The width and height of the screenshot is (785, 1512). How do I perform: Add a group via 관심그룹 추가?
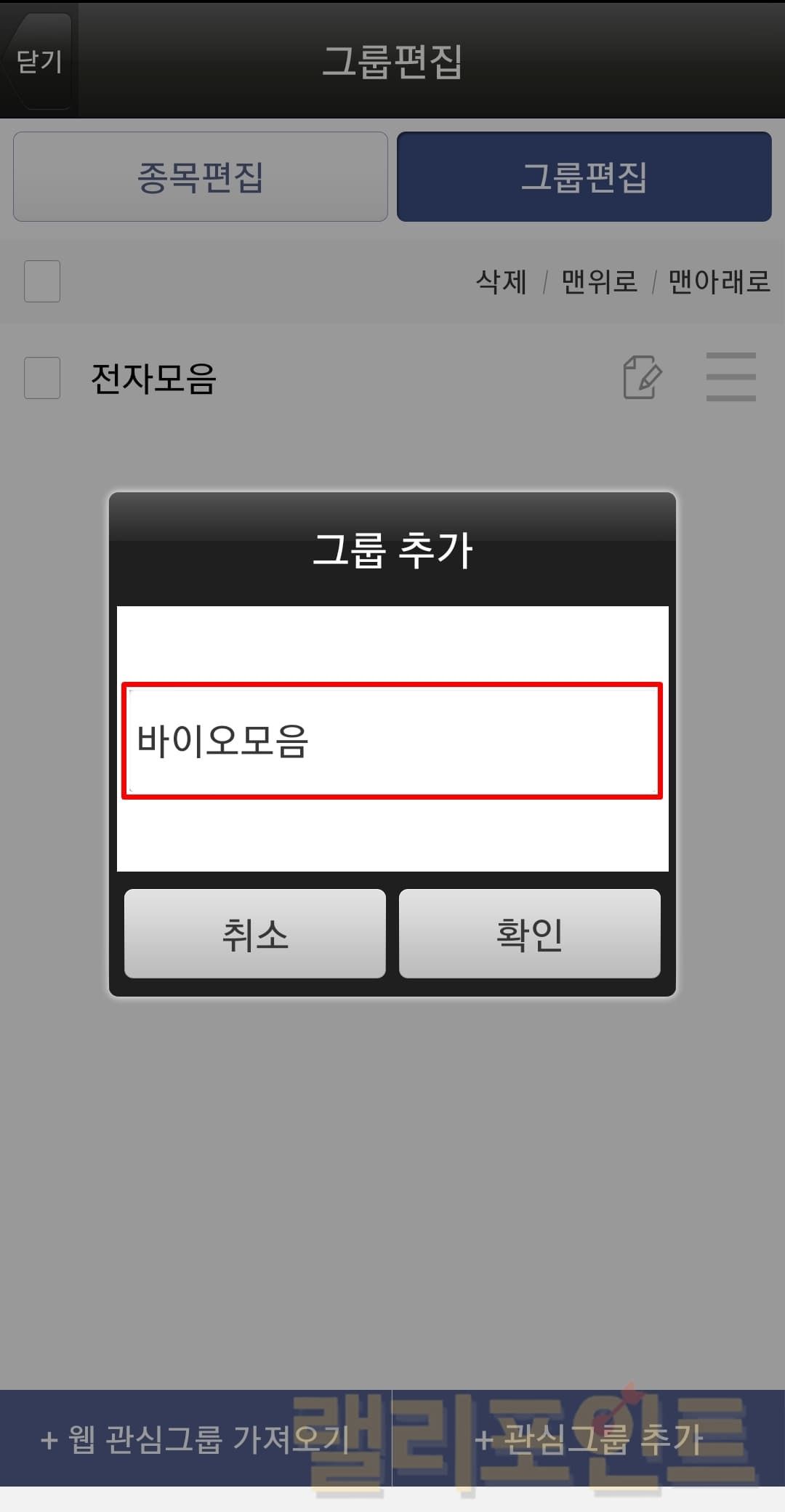tap(589, 1439)
